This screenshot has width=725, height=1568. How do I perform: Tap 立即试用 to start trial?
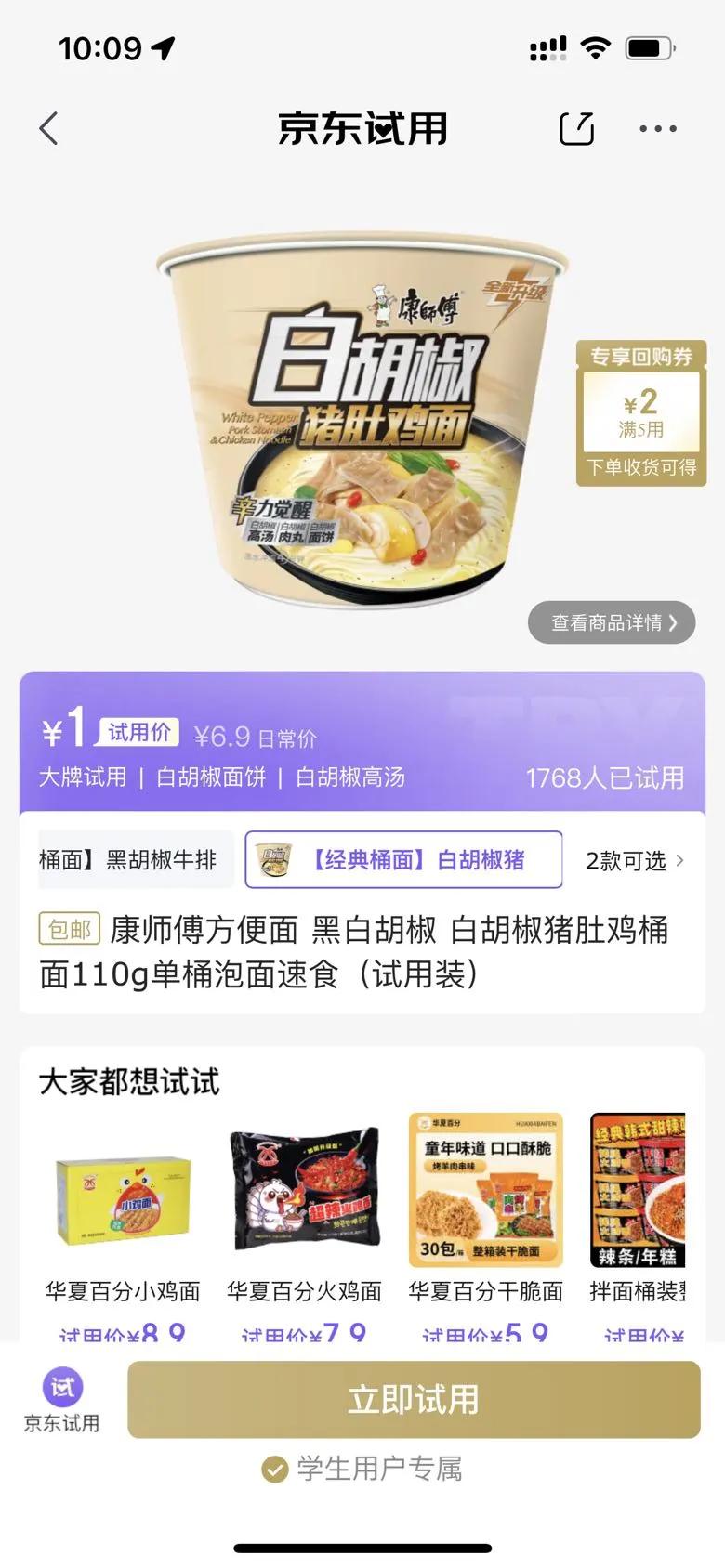click(414, 1400)
